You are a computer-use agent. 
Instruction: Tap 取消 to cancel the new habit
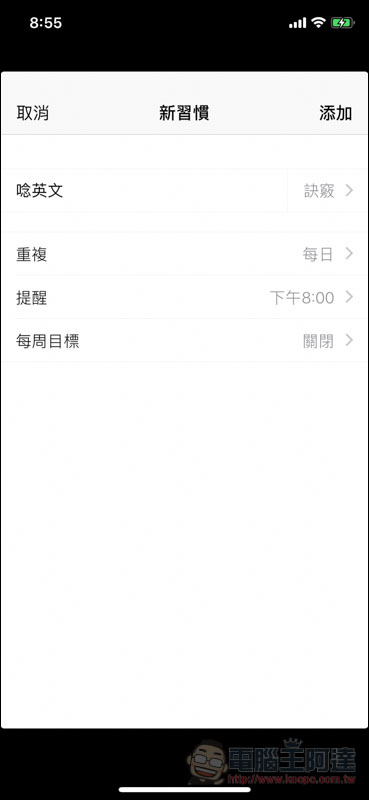(33, 113)
